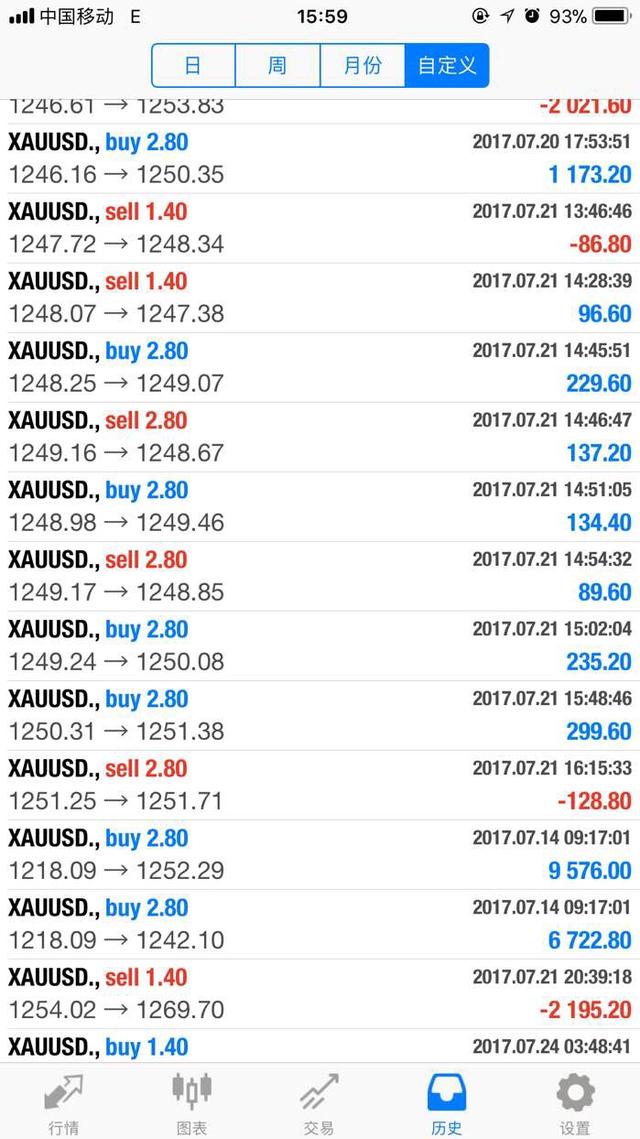Open the 交易 trade tab
The height and width of the screenshot is (1139, 640).
tap(320, 1103)
